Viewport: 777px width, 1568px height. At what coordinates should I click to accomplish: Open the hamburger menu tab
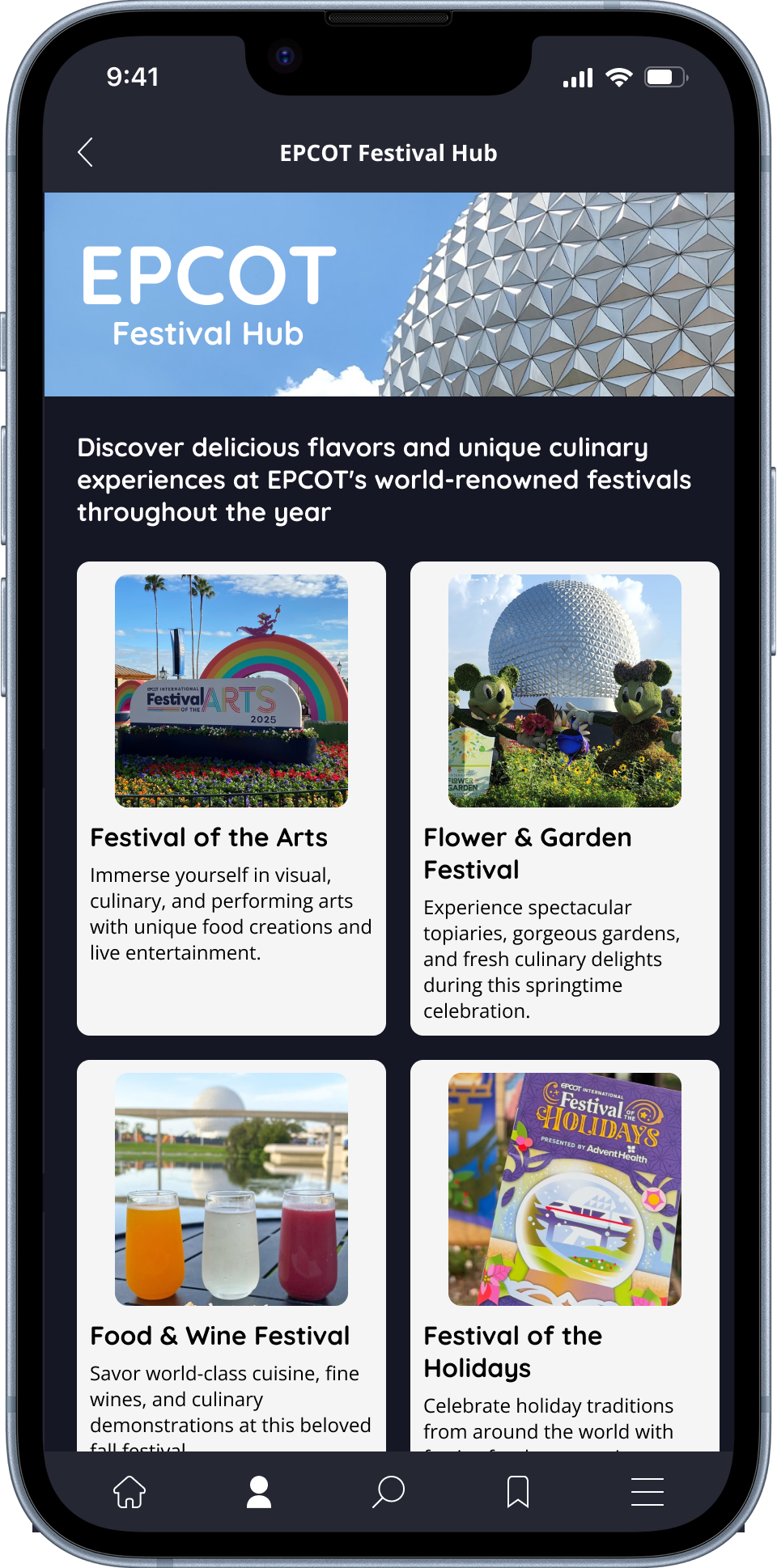647,1491
